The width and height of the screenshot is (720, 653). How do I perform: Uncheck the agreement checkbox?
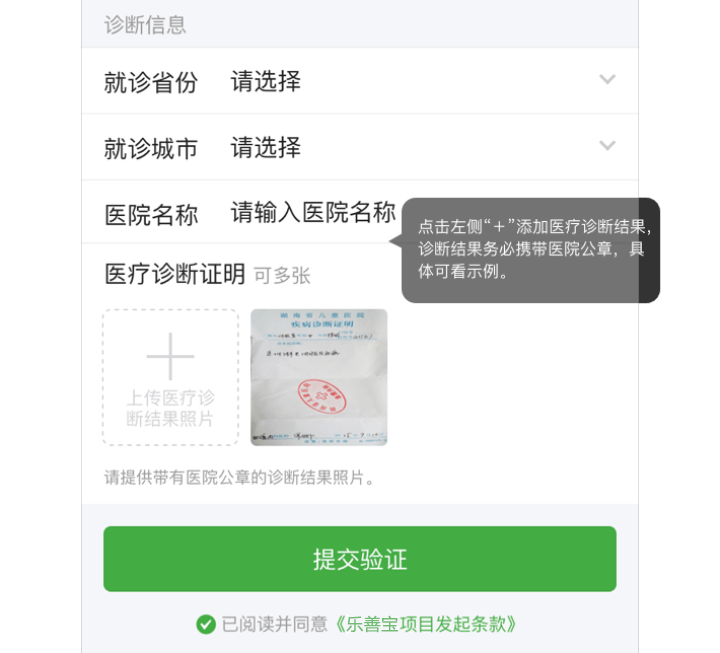pyautogui.click(x=206, y=625)
